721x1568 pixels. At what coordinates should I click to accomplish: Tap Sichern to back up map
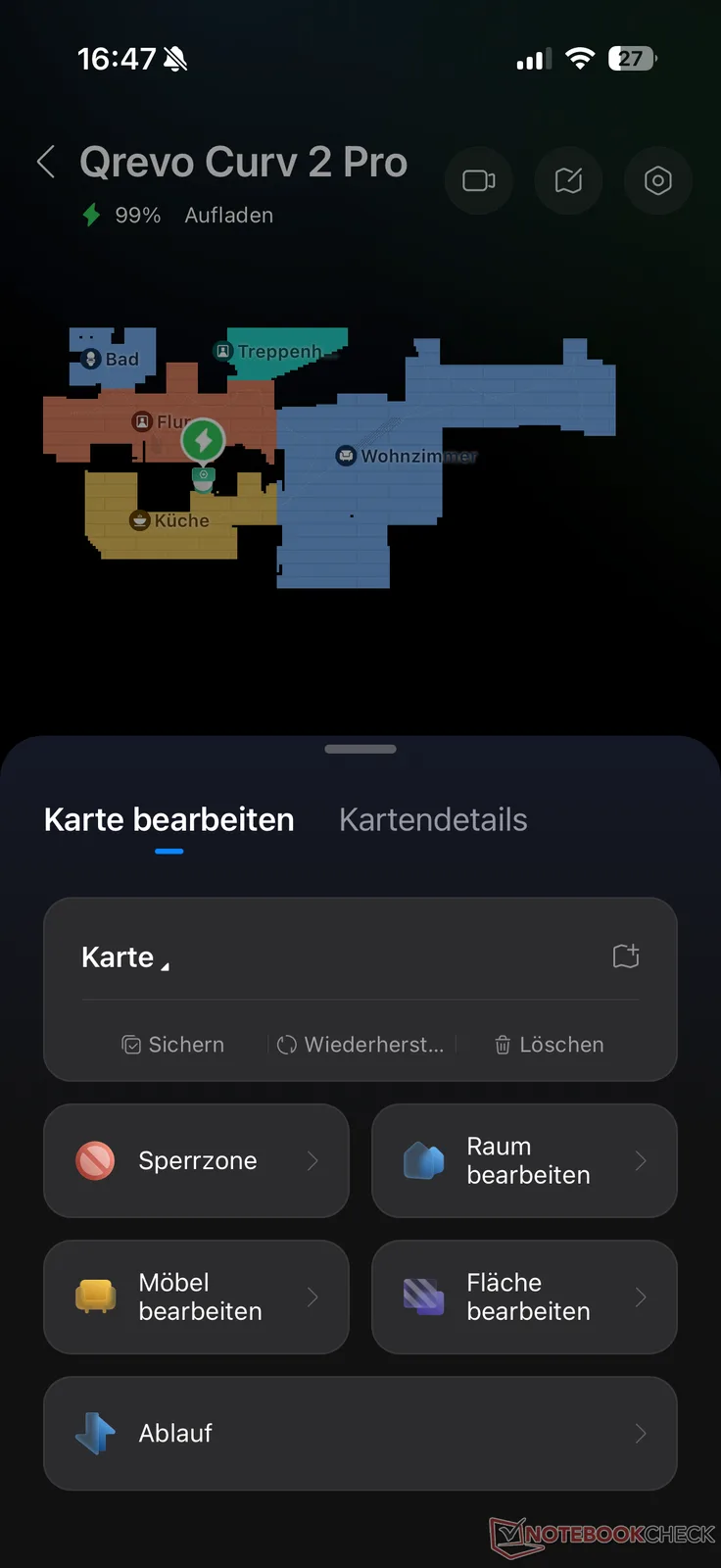pyautogui.click(x=173, y=1045)
